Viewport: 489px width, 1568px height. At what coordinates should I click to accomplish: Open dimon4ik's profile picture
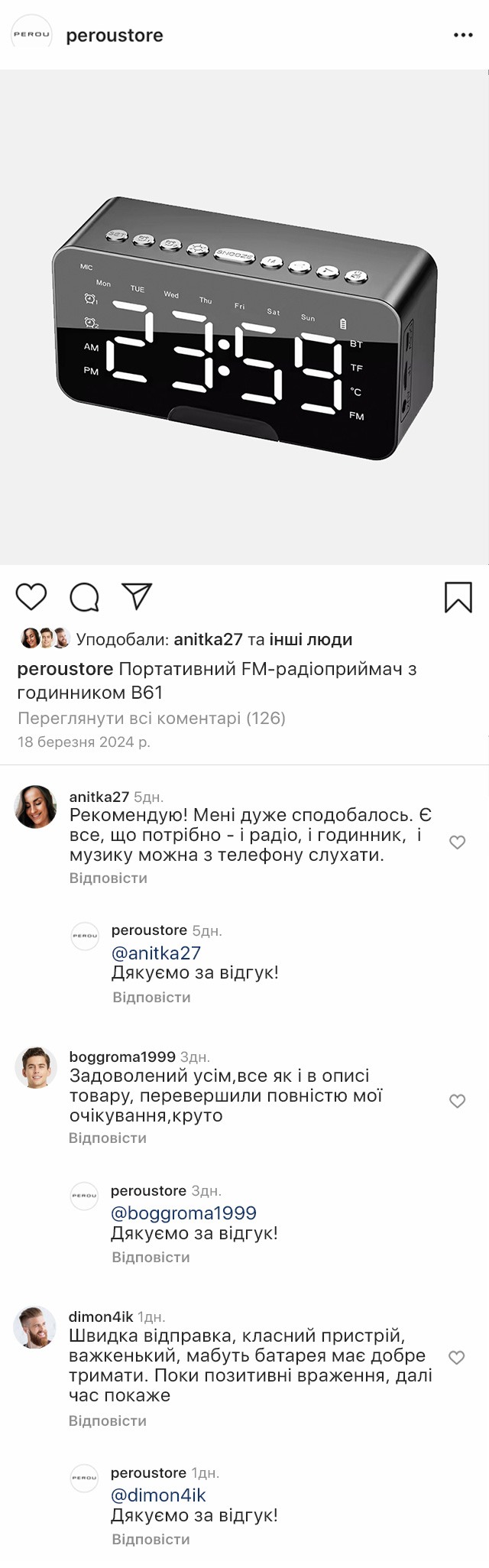pyautogui.click(x=35, y=1328)
